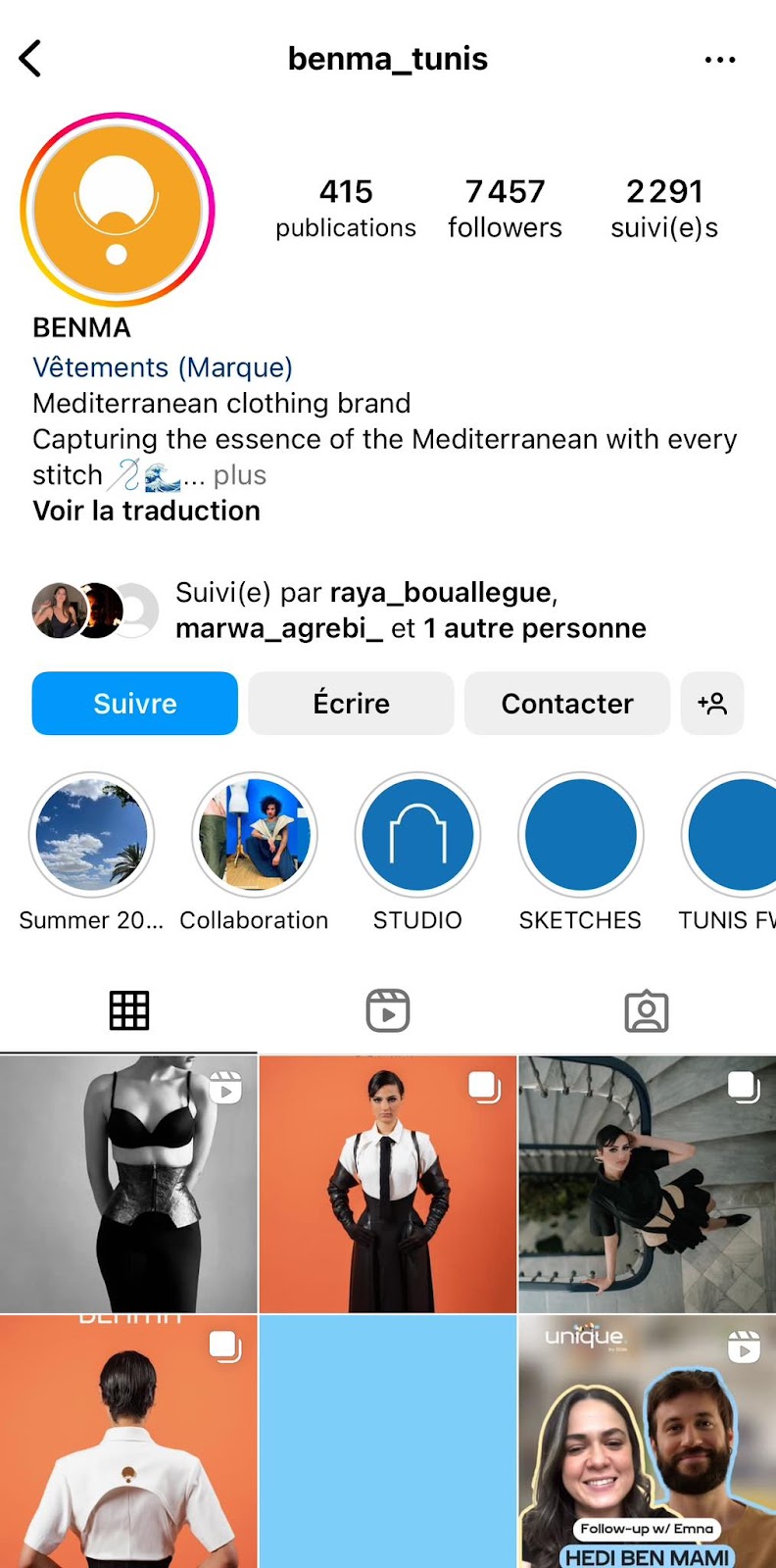776x1568 pixels.
Task: Expand the bio with plus
Action: 239,475
